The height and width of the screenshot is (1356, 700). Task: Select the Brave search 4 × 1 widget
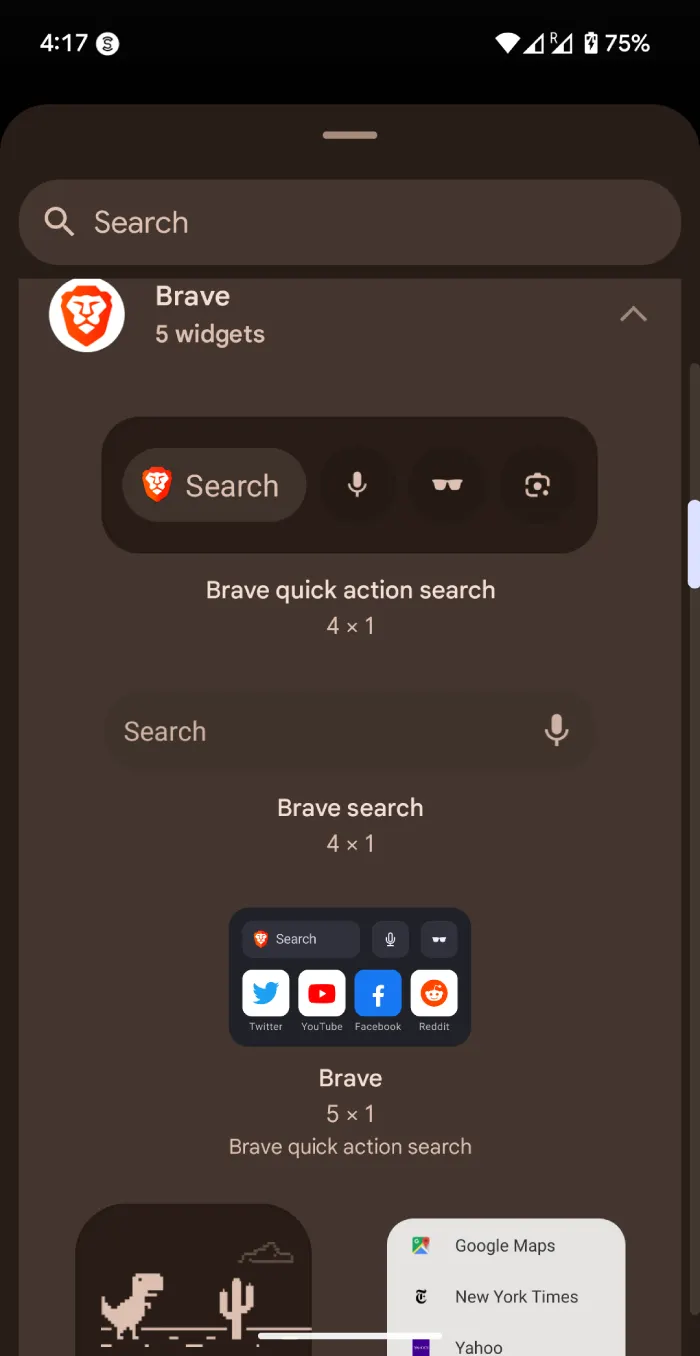click(x=350, y=731)
